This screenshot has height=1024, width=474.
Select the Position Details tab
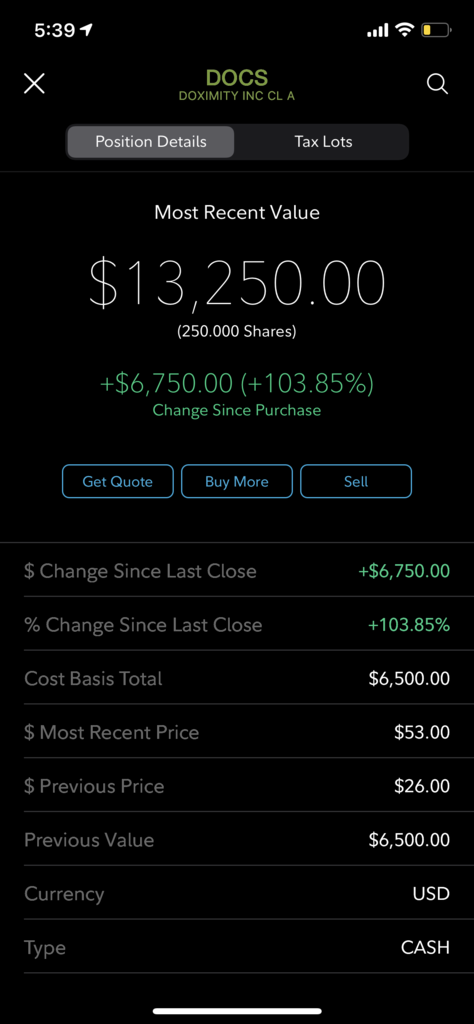pyautogui.click(x=151, y=142)
